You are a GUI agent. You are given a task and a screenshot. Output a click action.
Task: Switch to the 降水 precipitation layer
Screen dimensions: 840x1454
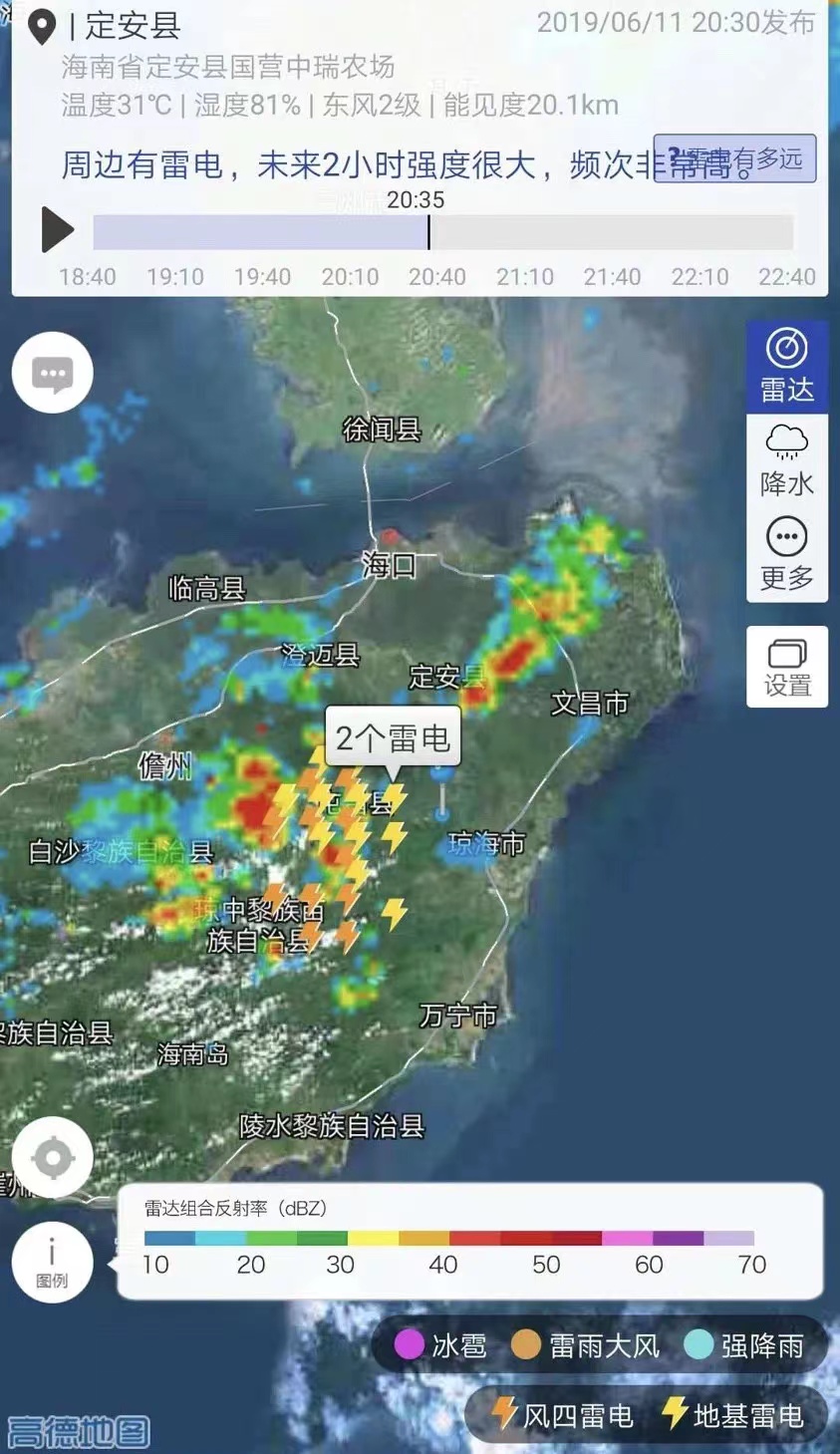[787, 460]
